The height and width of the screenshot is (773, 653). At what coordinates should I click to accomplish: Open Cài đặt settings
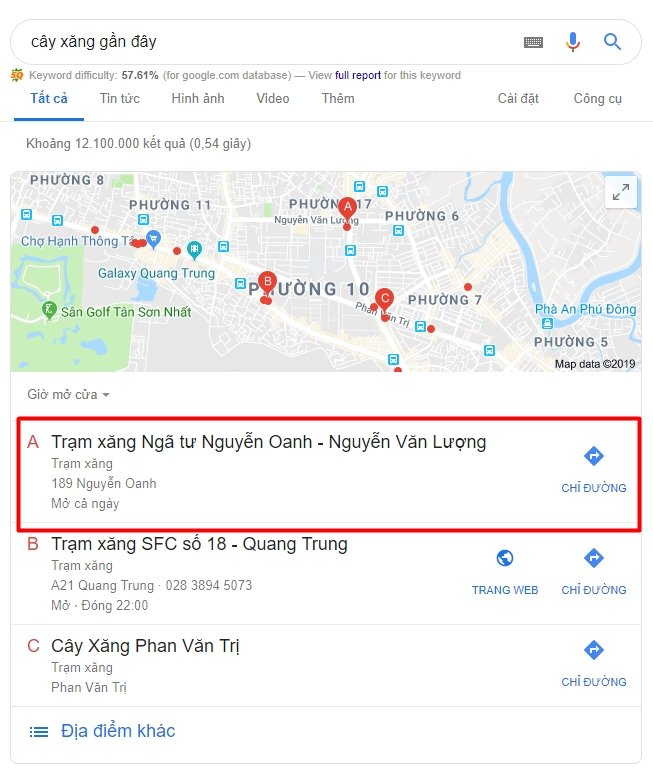[518, 98]
